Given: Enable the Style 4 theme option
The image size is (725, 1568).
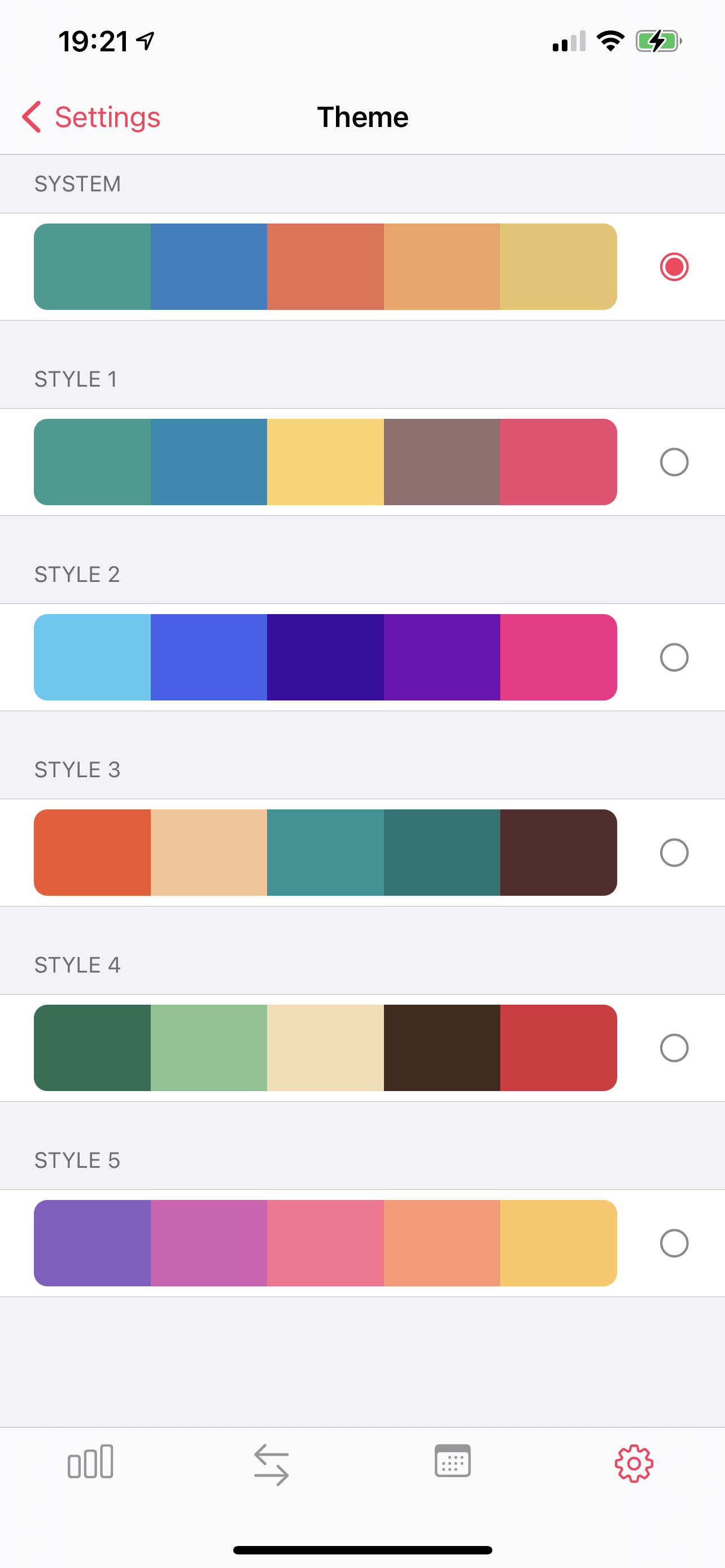Looking at the screenshot, I should [x=673, y=1048].
